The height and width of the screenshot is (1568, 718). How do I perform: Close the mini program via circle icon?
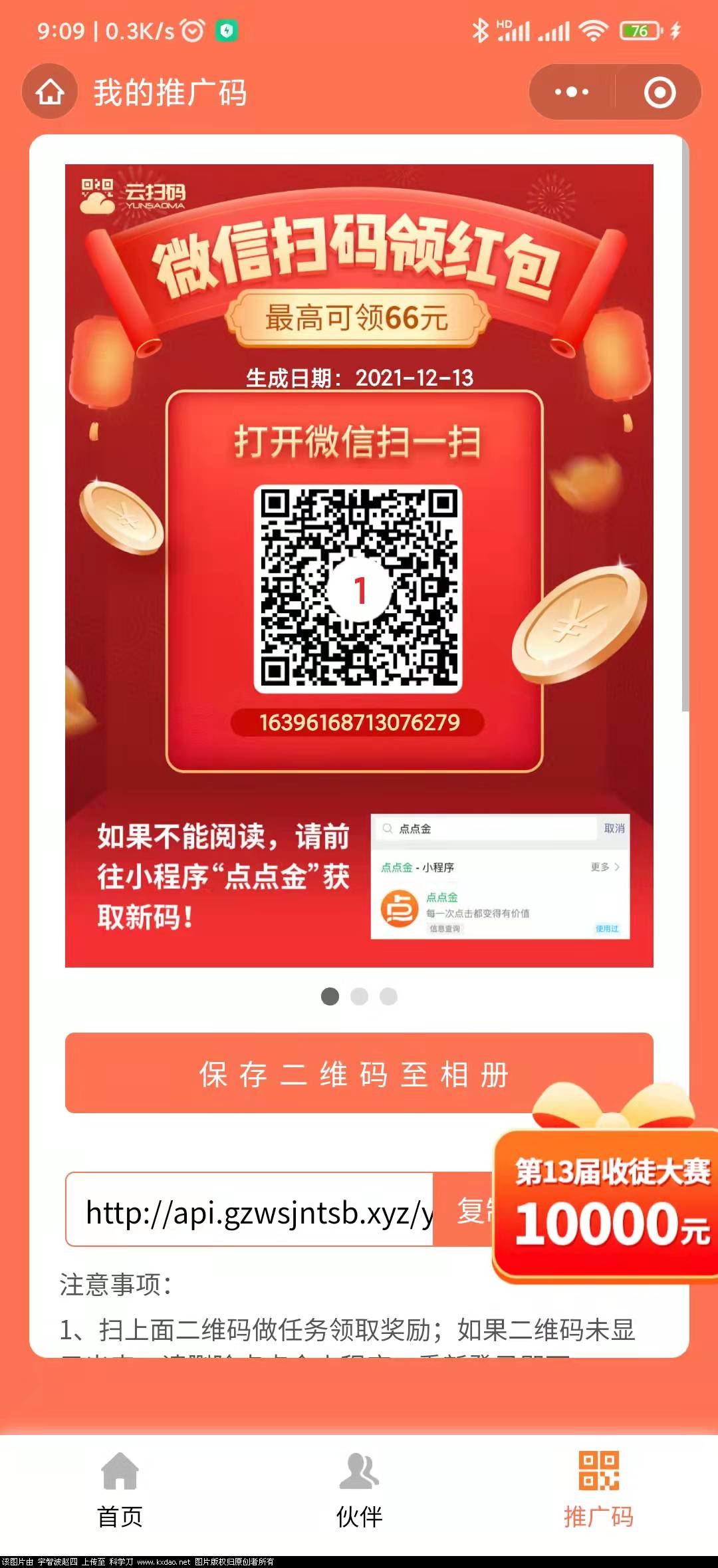[659, 92]
